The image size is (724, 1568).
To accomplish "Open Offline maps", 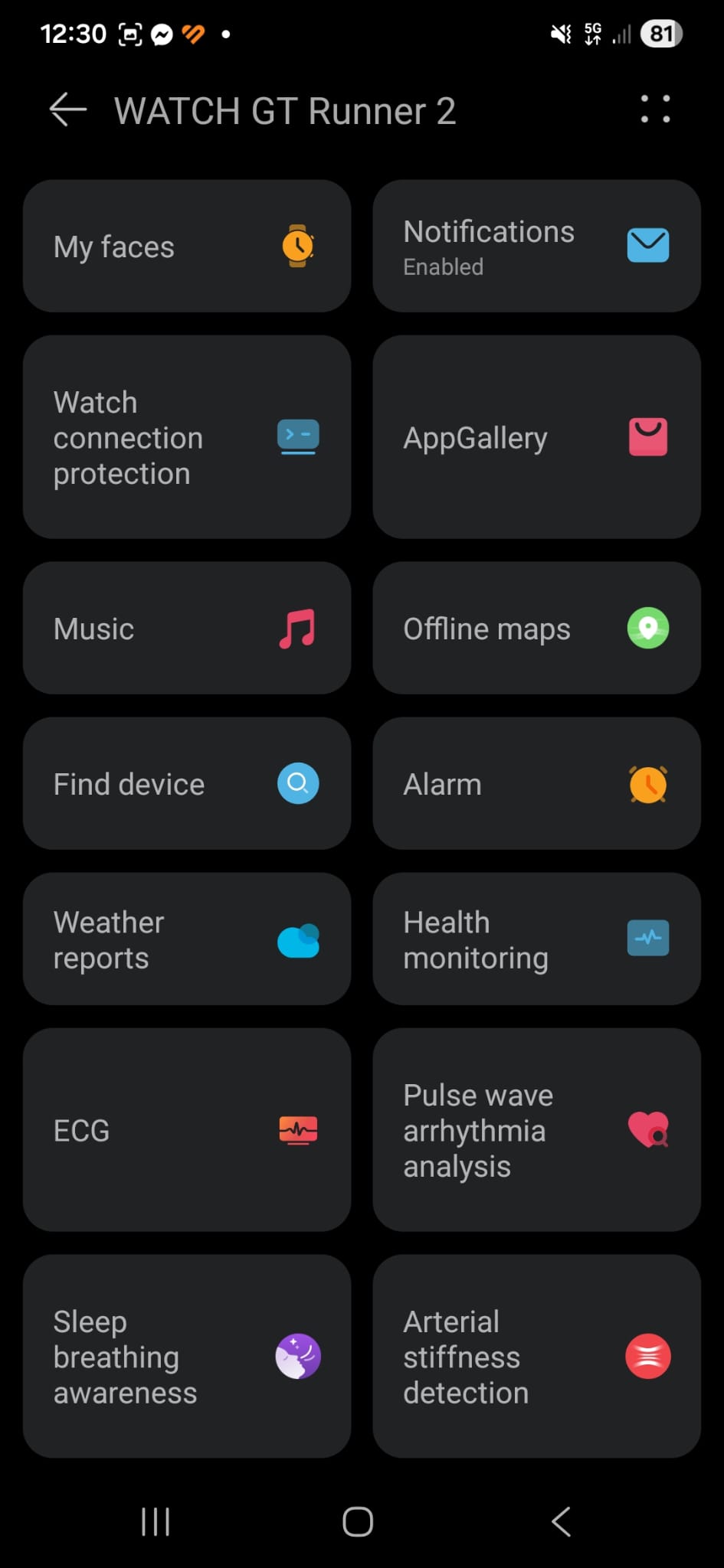I will (536, 629).
